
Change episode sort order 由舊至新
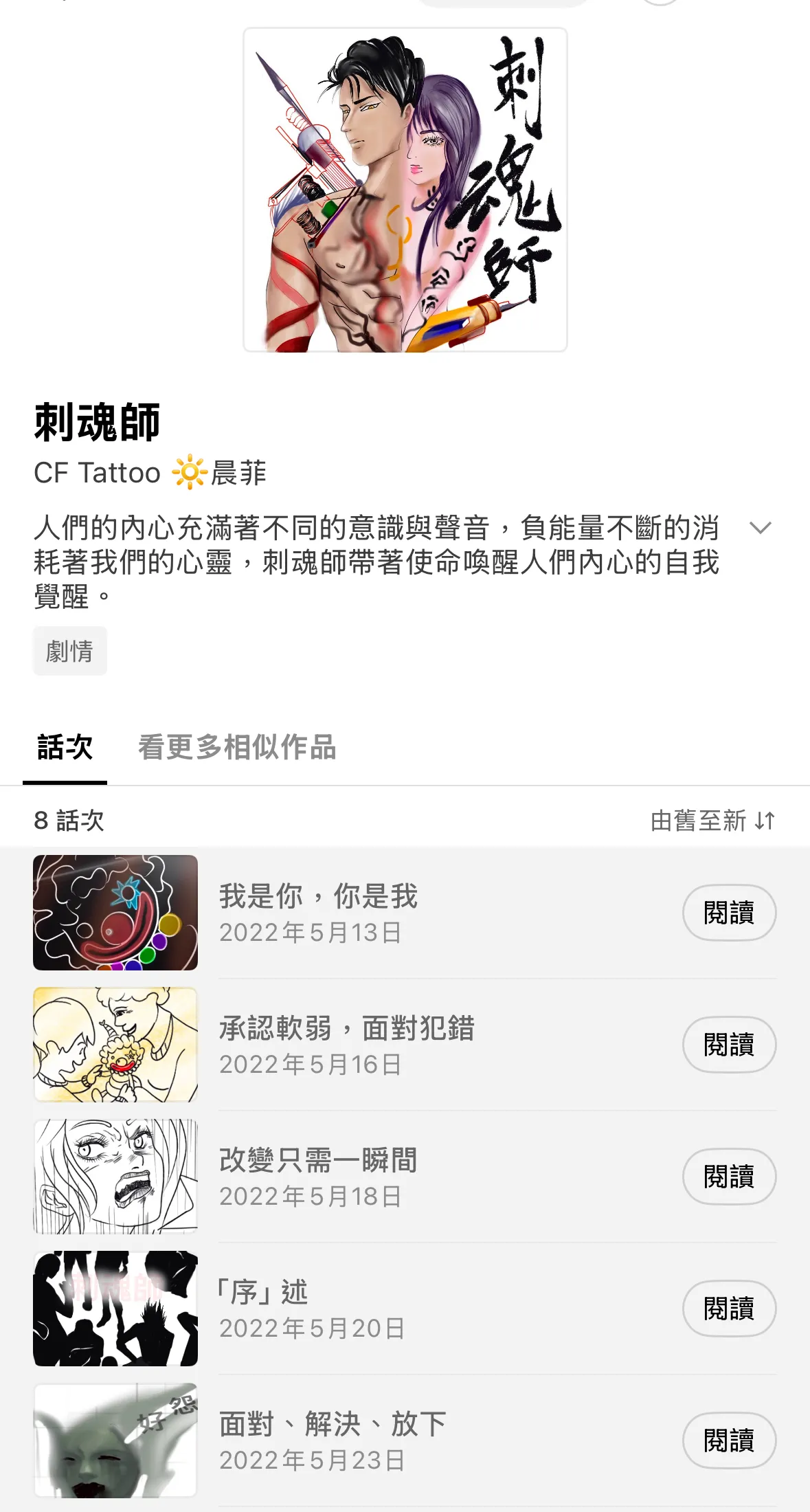[x=712, y=820]
